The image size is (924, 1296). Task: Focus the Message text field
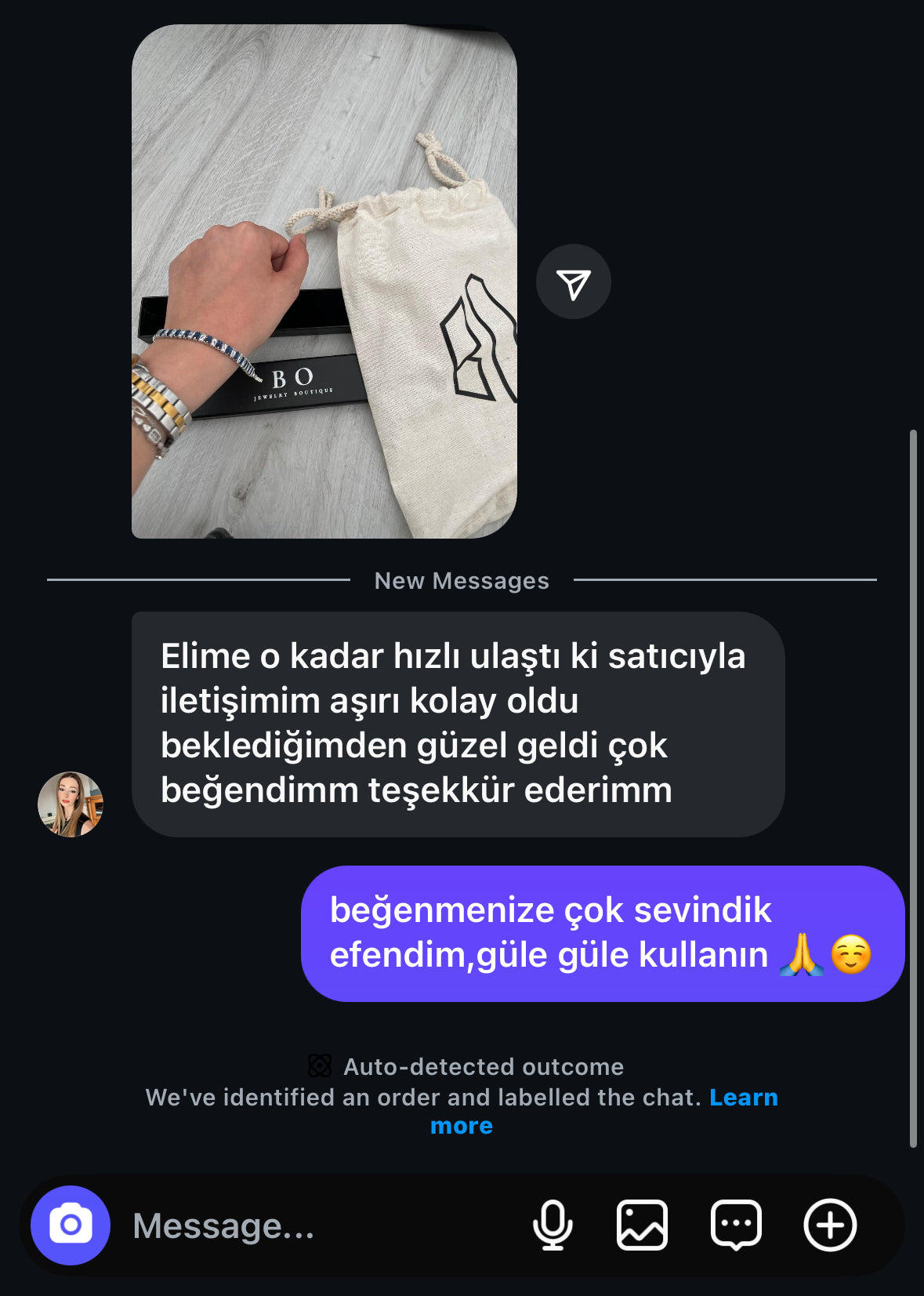coord(313,1225)
